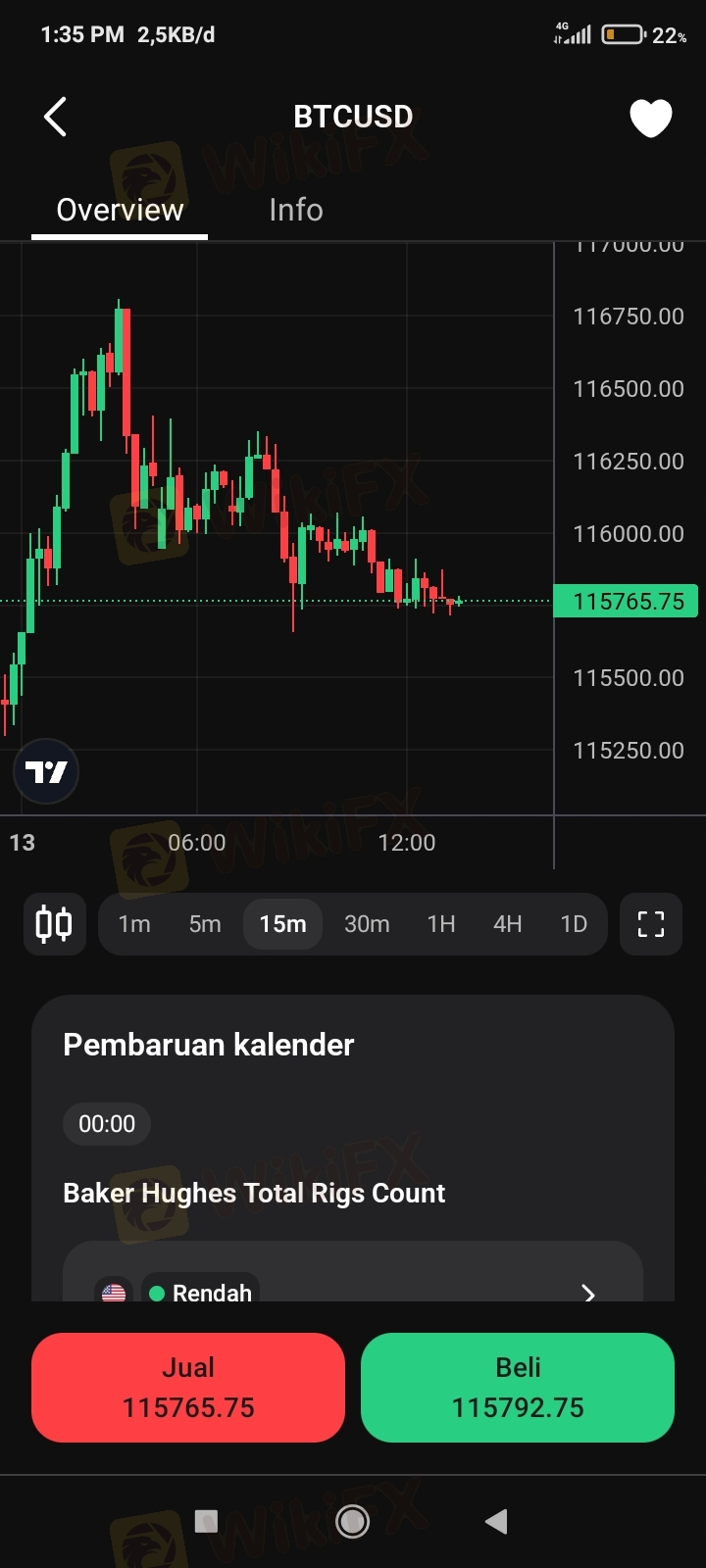Select the 15m timeframe
This screenshot has height=1568, width=706.
(x=282, y=924)
